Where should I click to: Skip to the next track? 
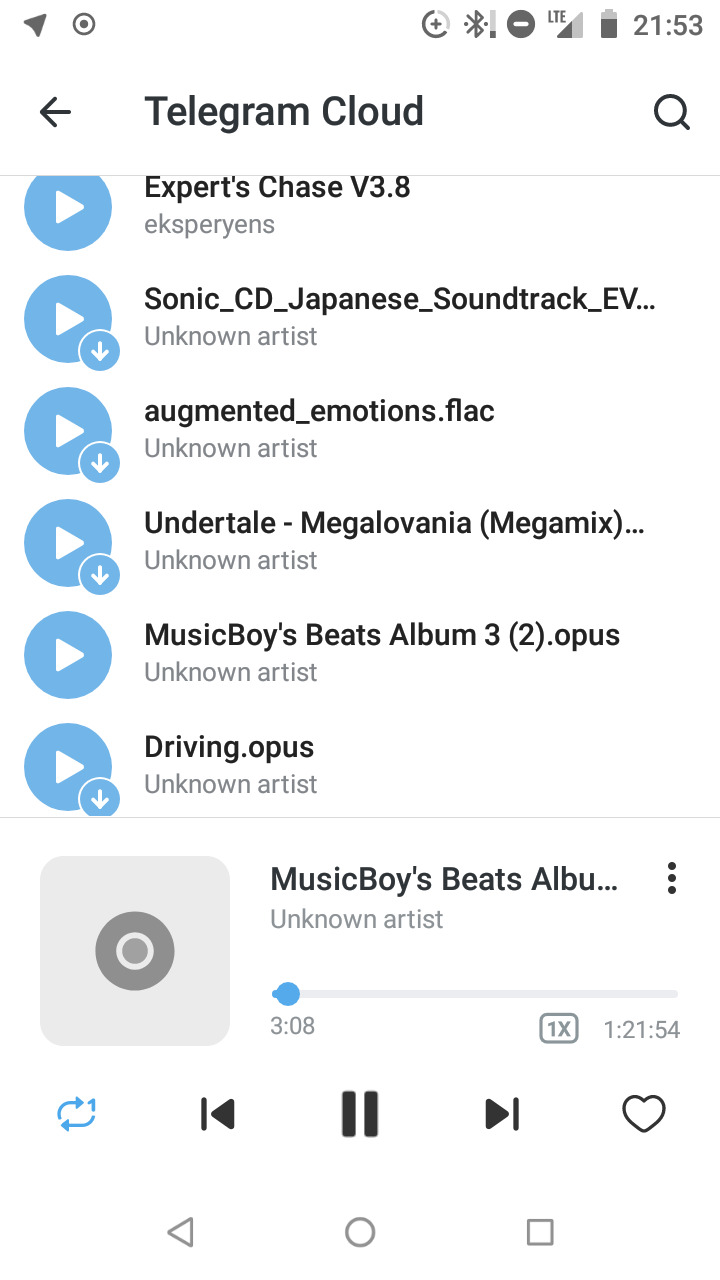tap(502, 1113)
